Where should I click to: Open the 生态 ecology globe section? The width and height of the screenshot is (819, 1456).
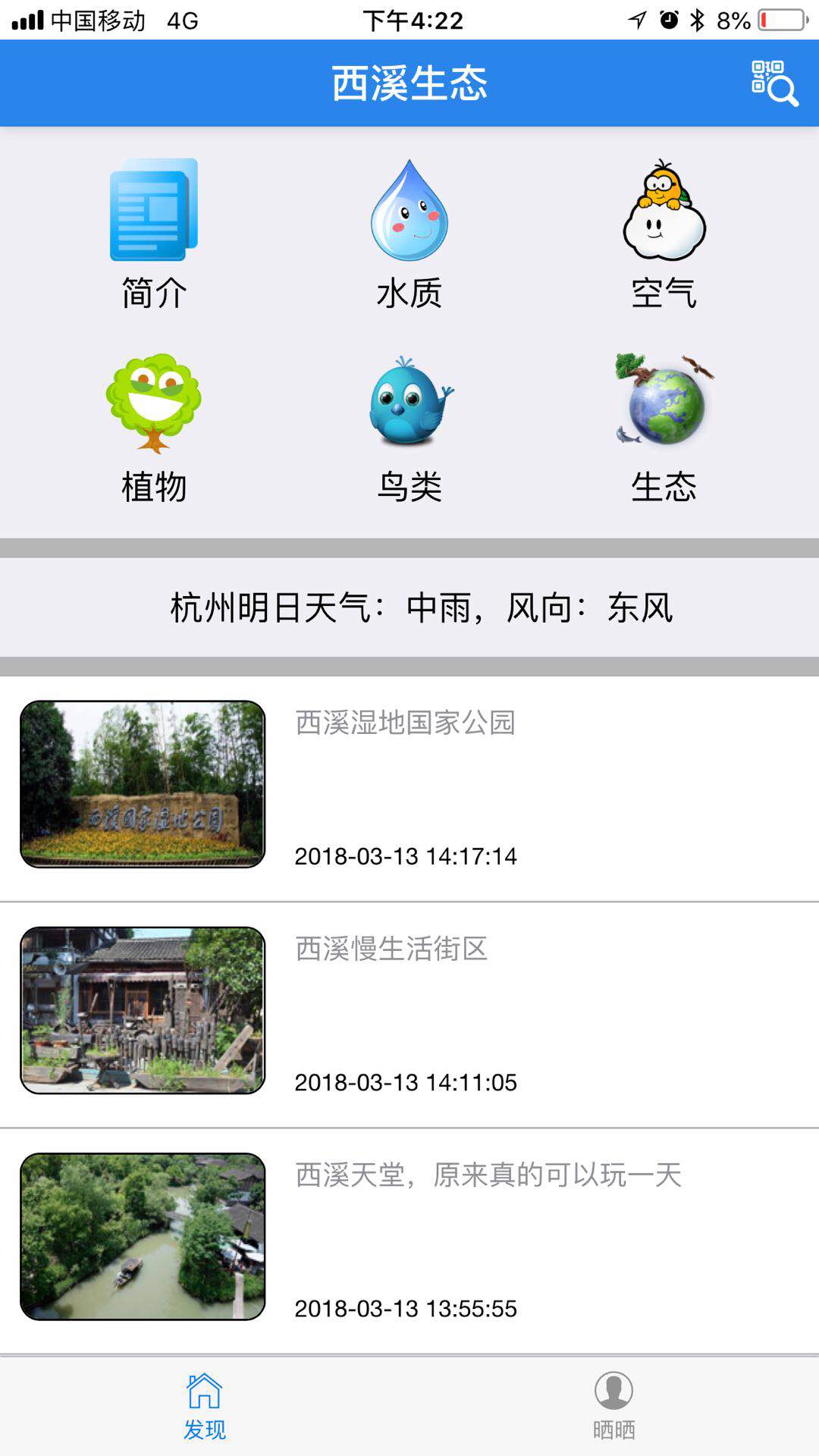click(x=664, y=428)
